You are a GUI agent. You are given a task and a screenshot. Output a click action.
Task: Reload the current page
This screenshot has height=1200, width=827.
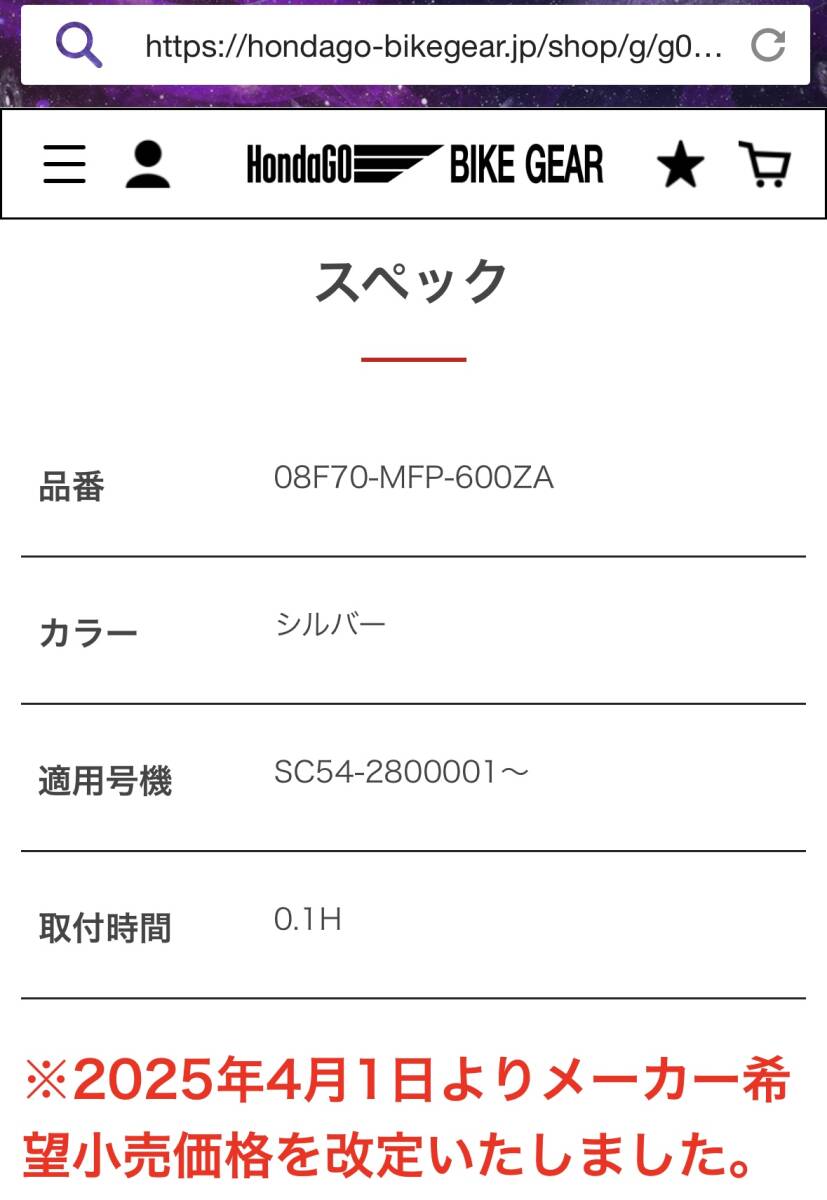(x=767, y=45)
